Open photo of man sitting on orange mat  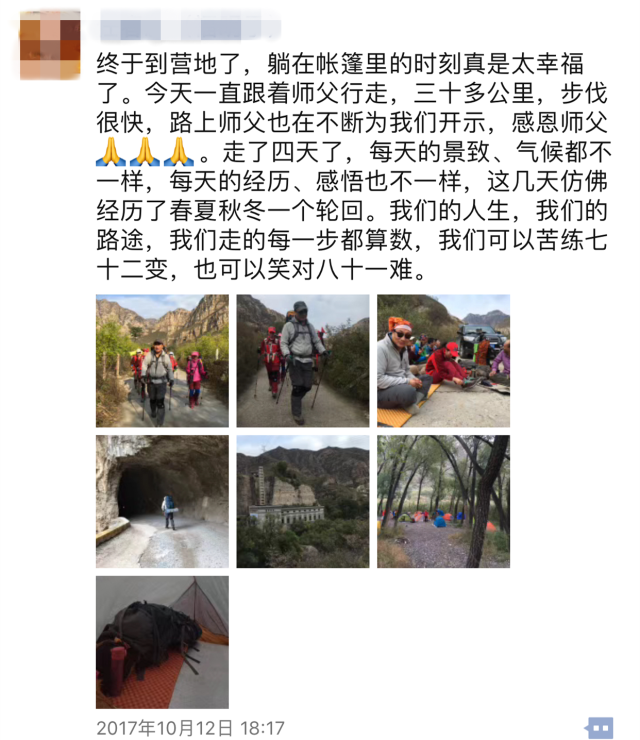tap(443, 361)
